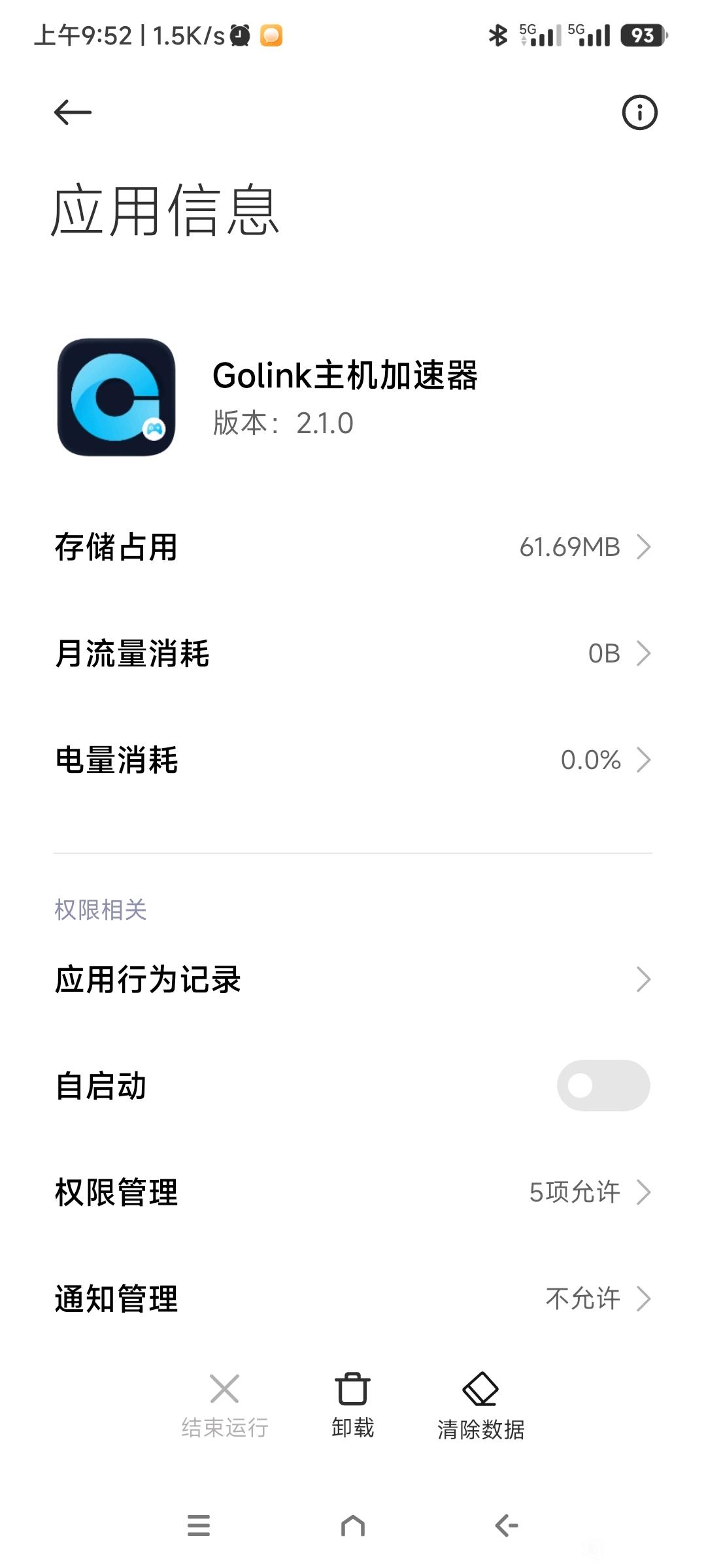Open the info icon at top right
This screenshot has height=1568, width=706.
(639, 112)
